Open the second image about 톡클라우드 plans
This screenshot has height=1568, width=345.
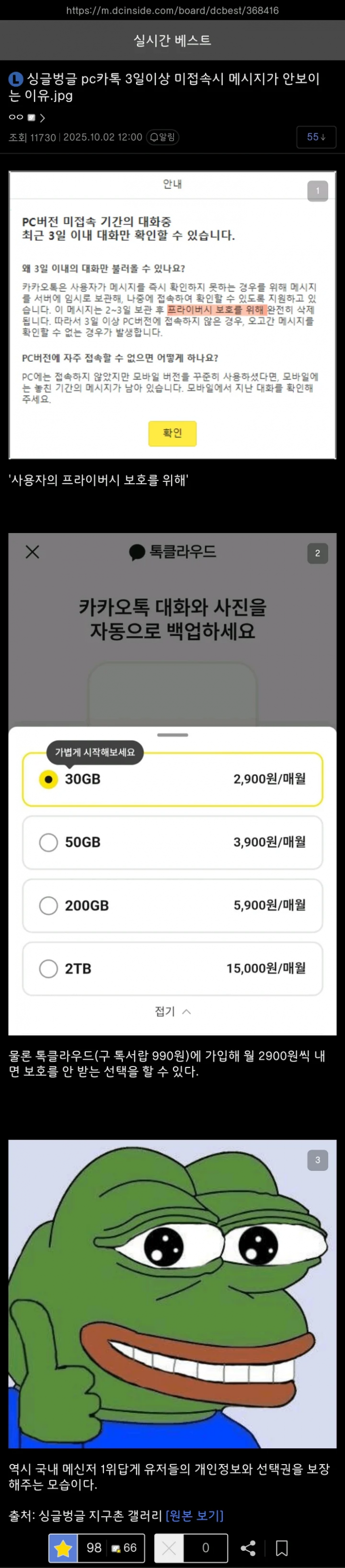click(172, 784)
